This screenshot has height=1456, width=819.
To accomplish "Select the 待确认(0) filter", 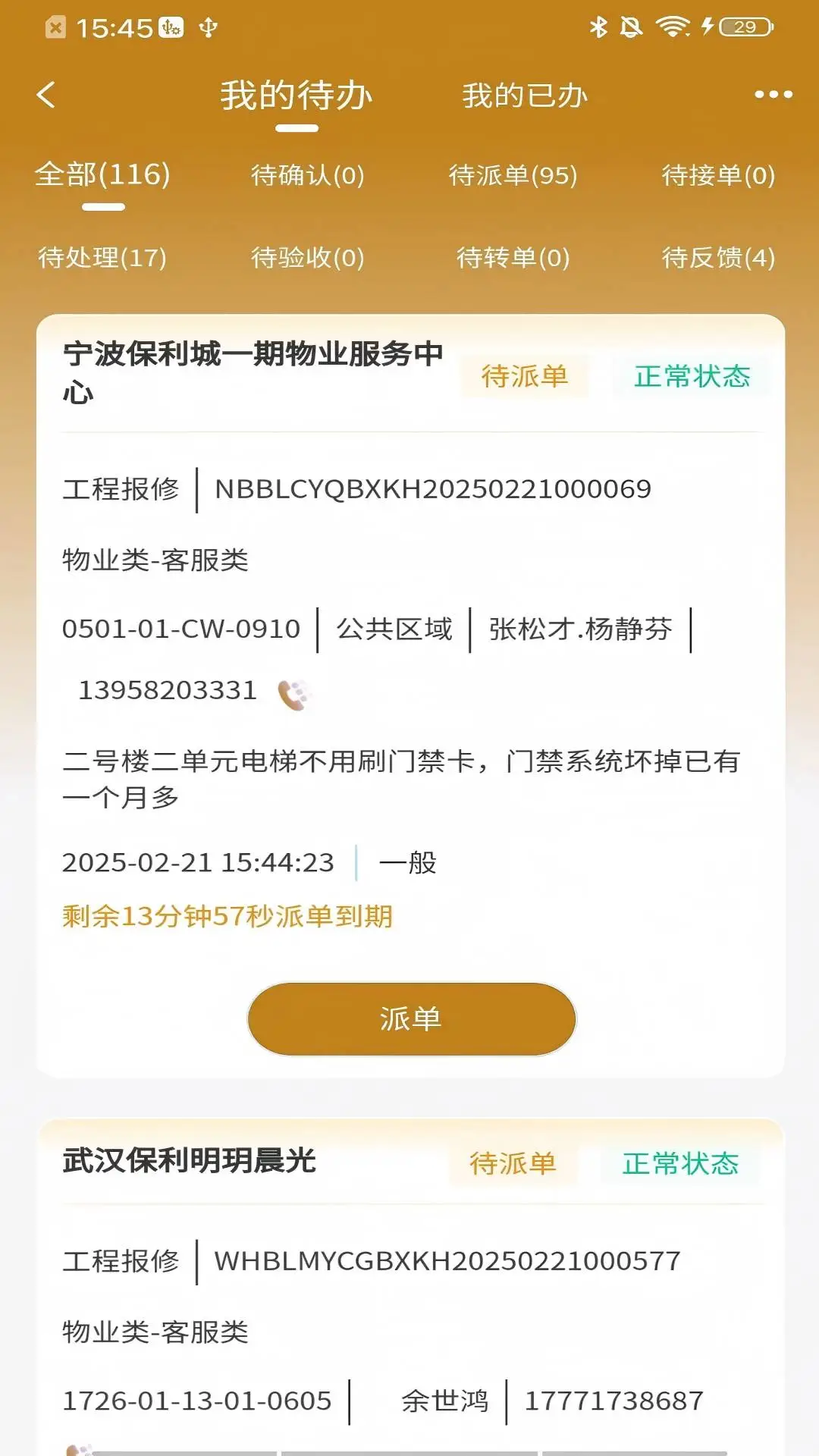I will (308, 176).
